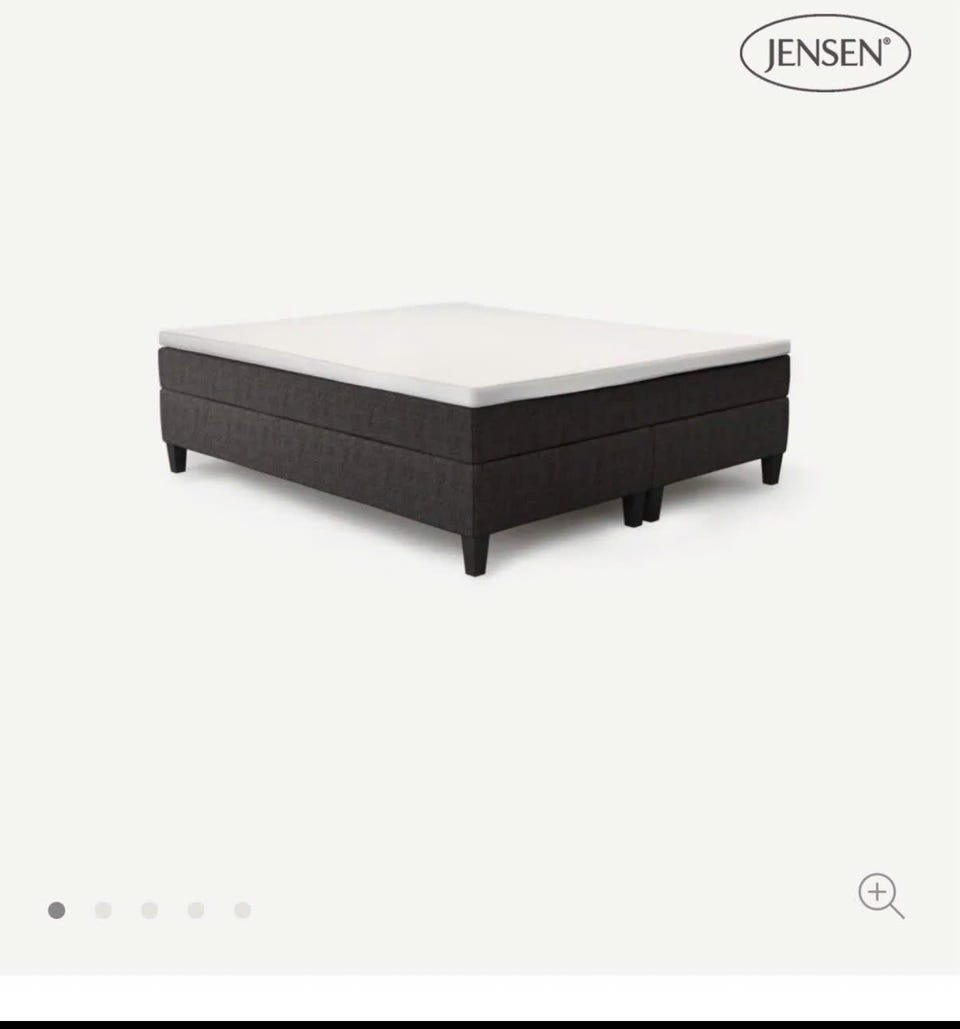Zoom in on the bed product image

tap(880, 896)
